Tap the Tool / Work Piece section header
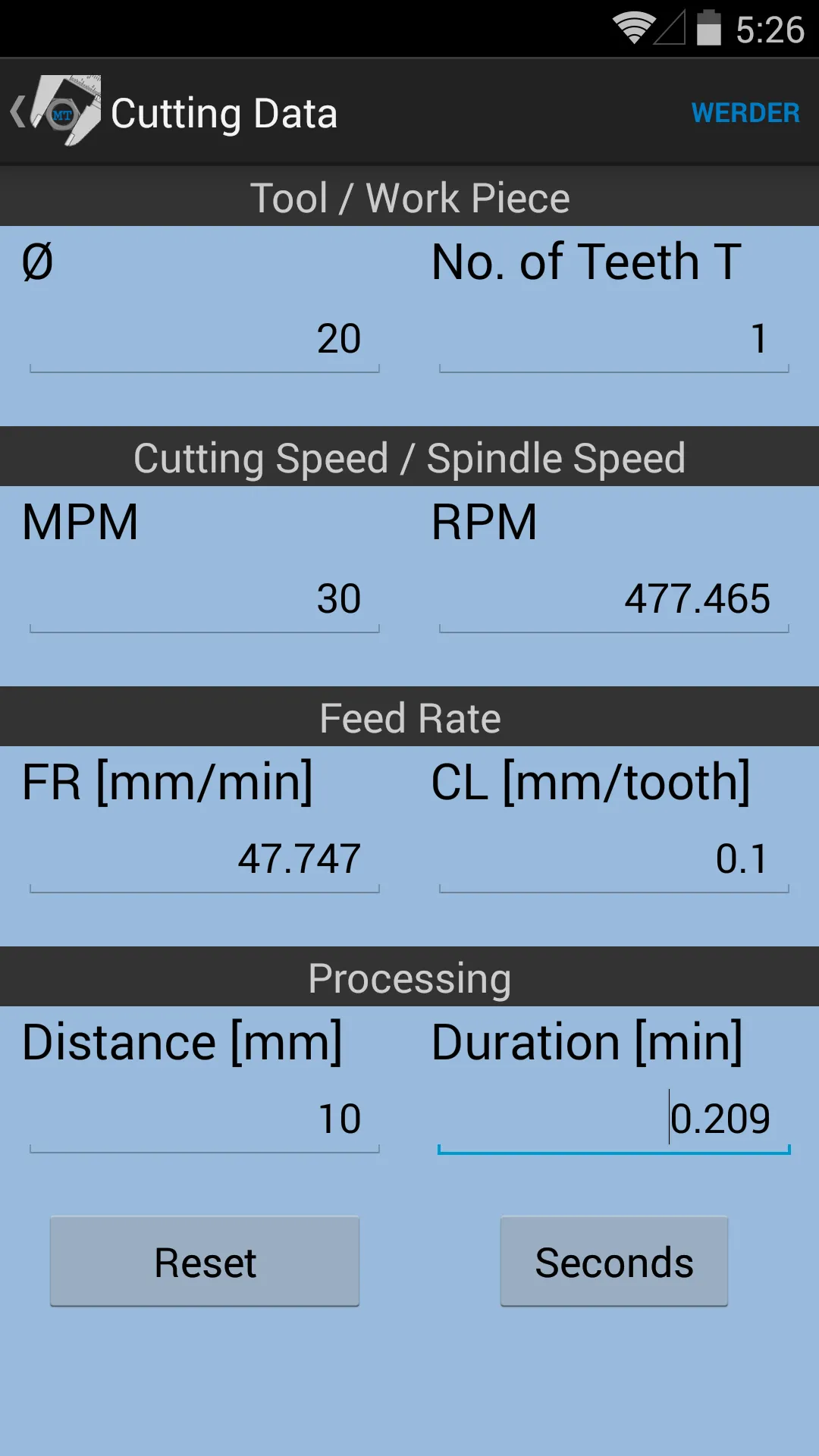The height and width of the screenshot is (1456, 819). tap(409, 196)
